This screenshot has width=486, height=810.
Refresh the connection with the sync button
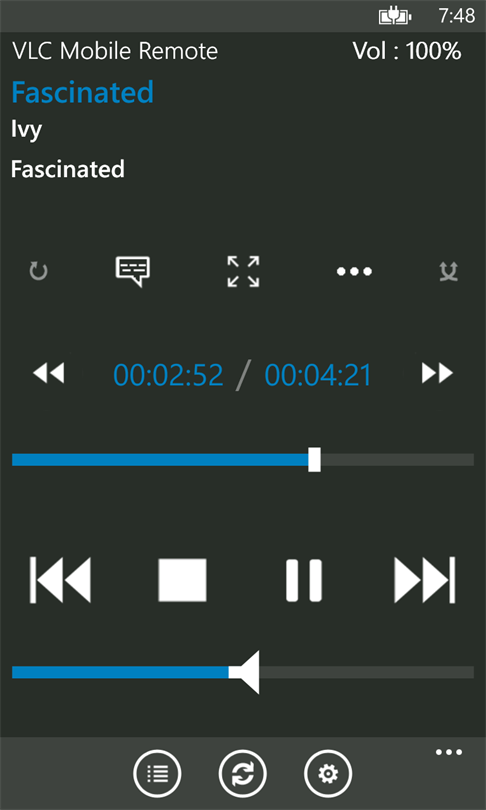click(x=243, y=774)
